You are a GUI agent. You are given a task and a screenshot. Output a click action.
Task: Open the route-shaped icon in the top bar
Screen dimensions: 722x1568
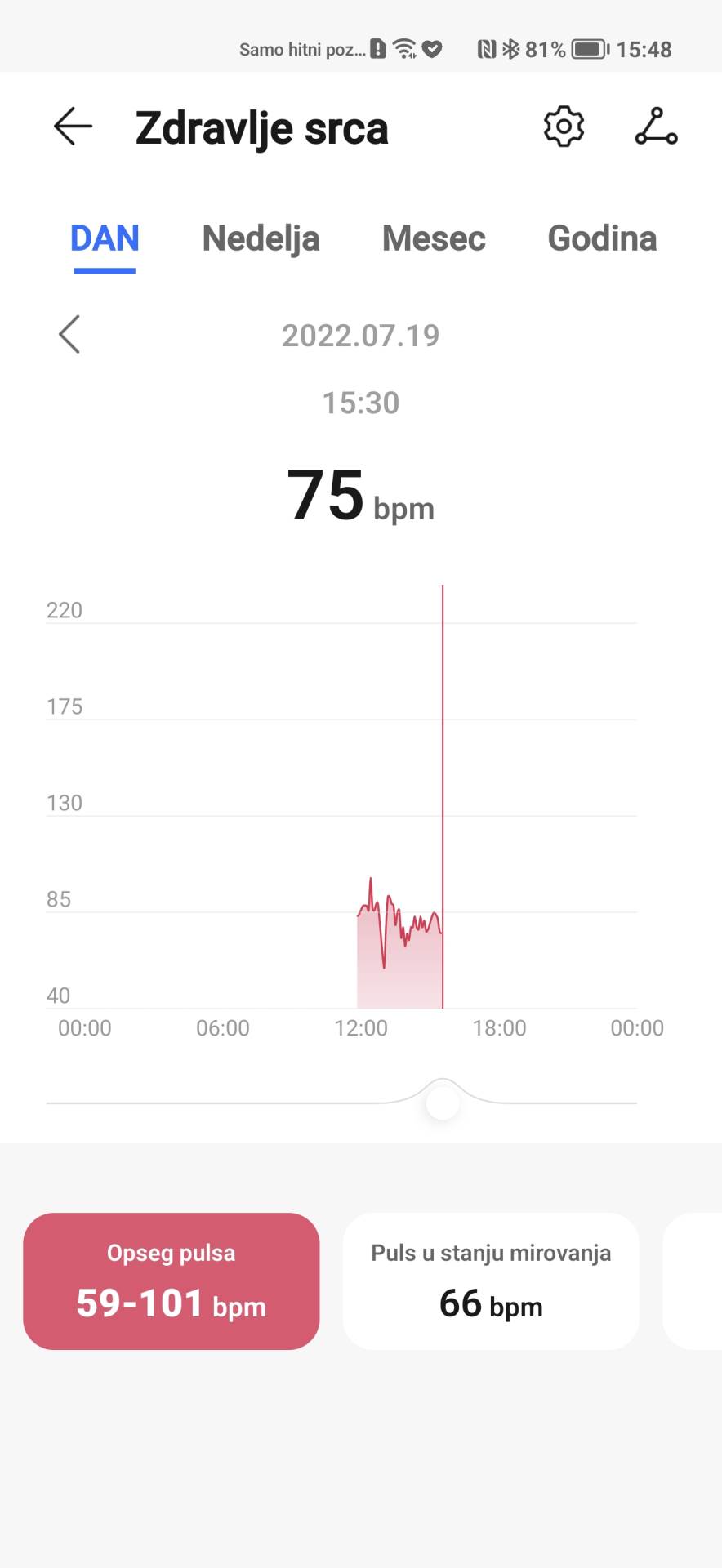point(656,127)
